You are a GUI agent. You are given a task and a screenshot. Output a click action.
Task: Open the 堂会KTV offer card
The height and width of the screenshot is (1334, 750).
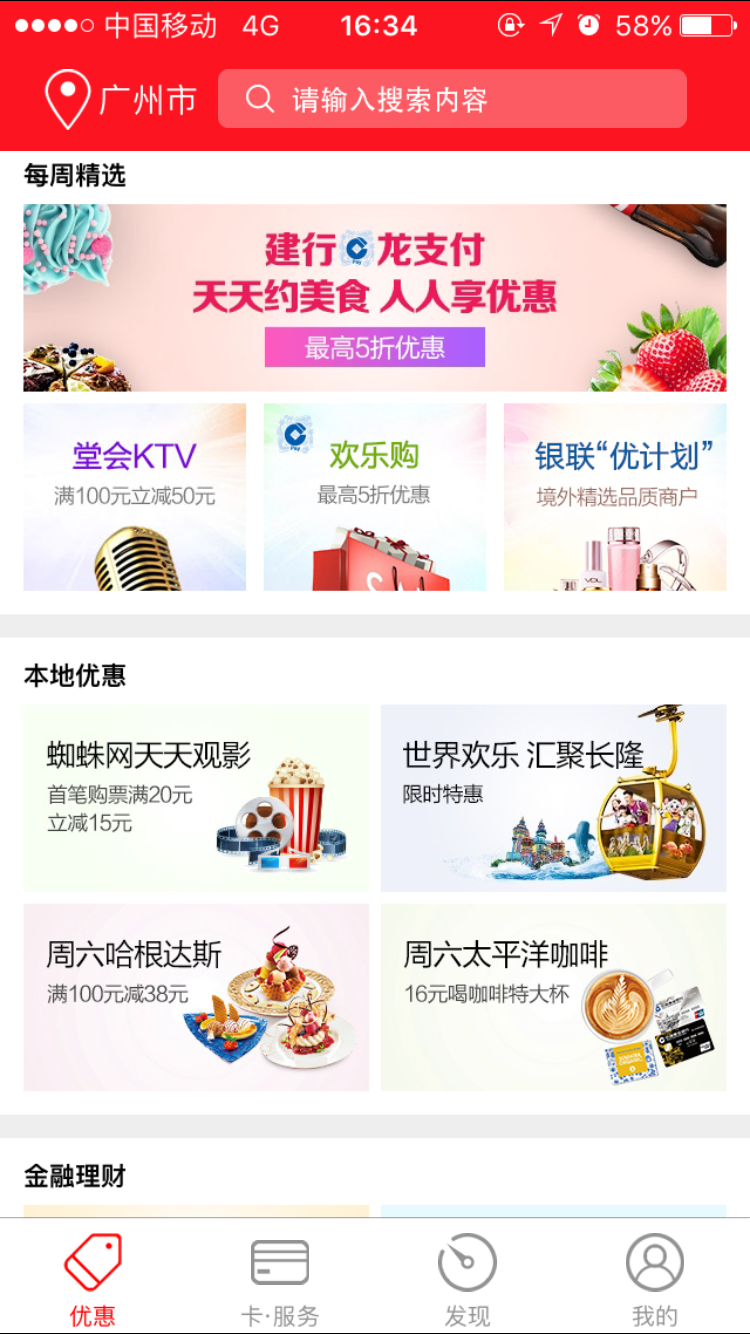(135, 496)
